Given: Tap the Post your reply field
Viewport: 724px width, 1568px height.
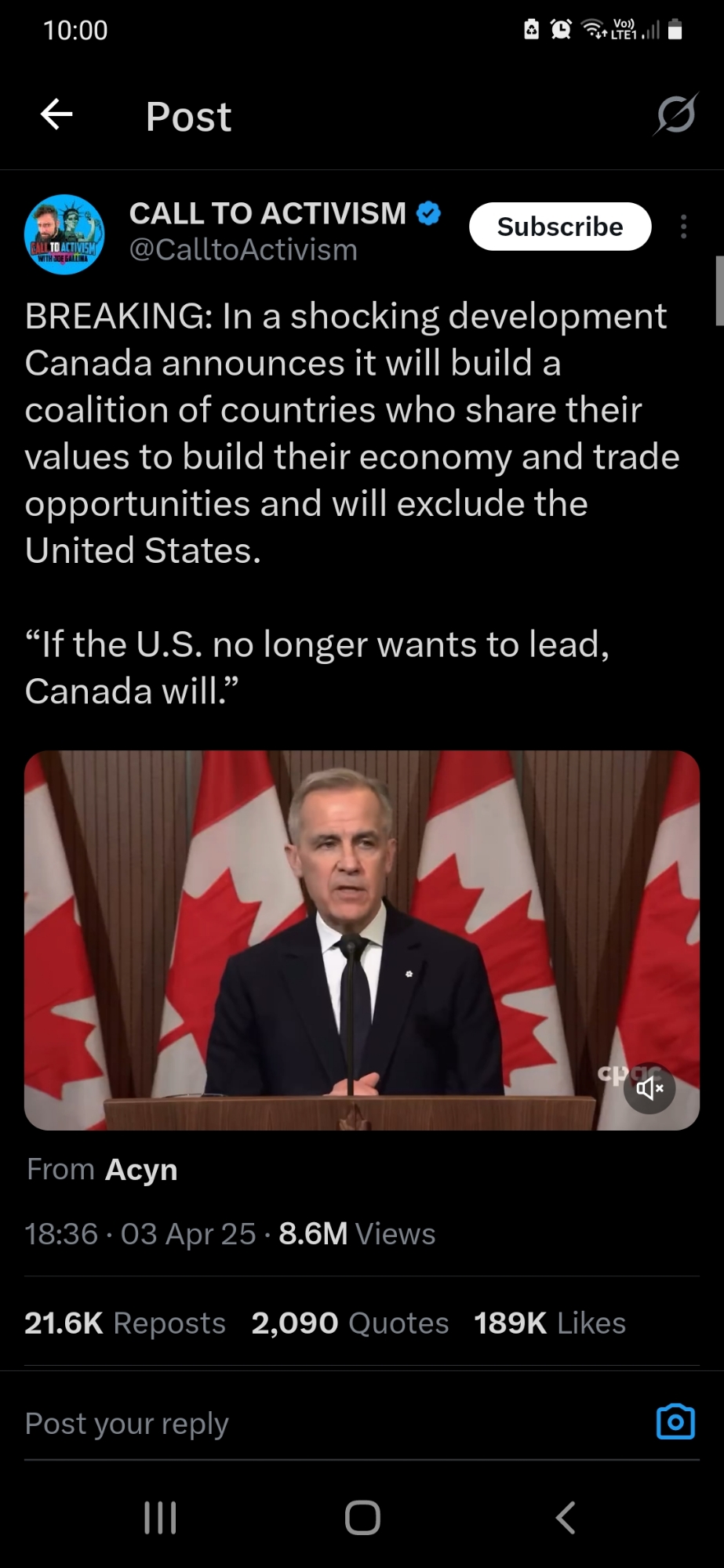Looking at the screenshot, I should click(314, 1423).
